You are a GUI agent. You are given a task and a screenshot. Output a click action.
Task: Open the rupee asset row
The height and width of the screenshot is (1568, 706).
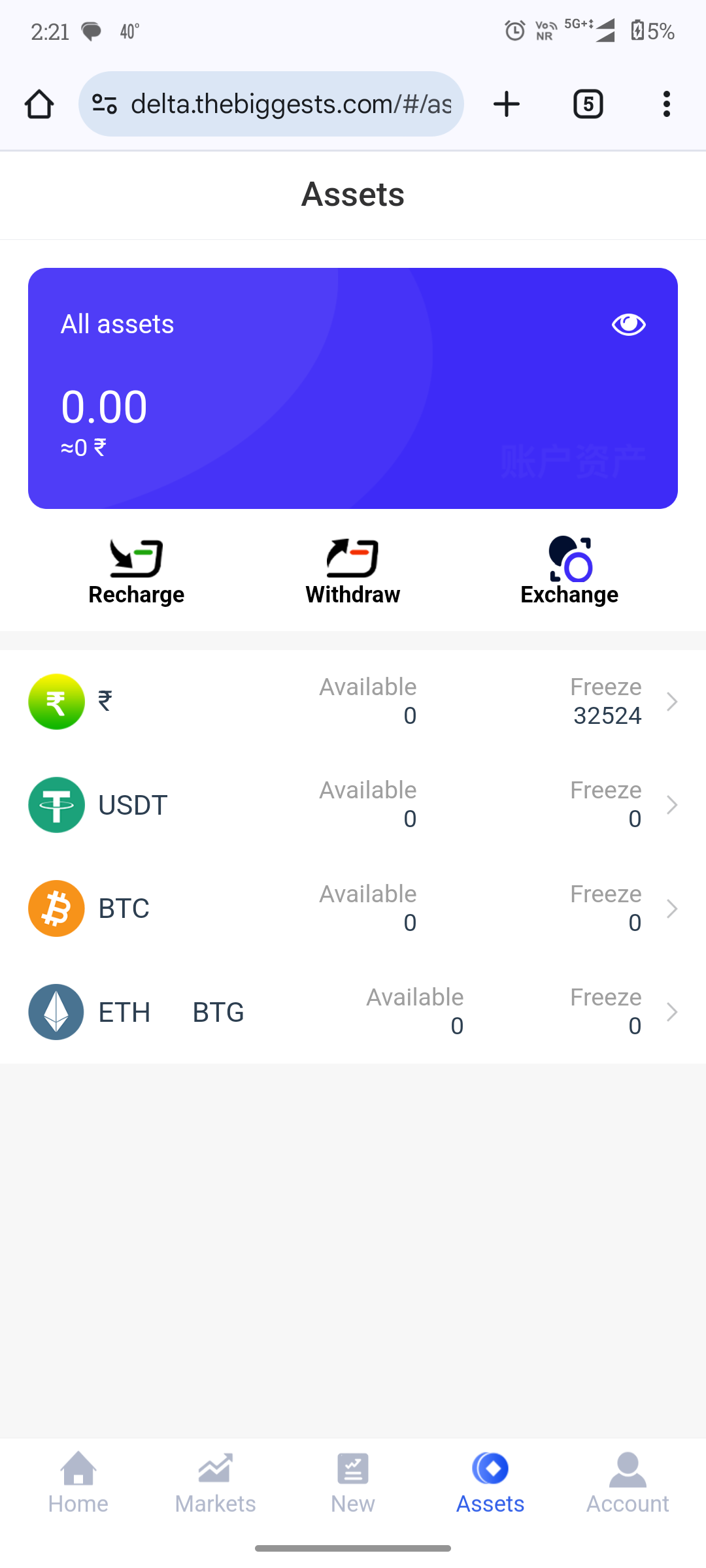click(353, 702)
